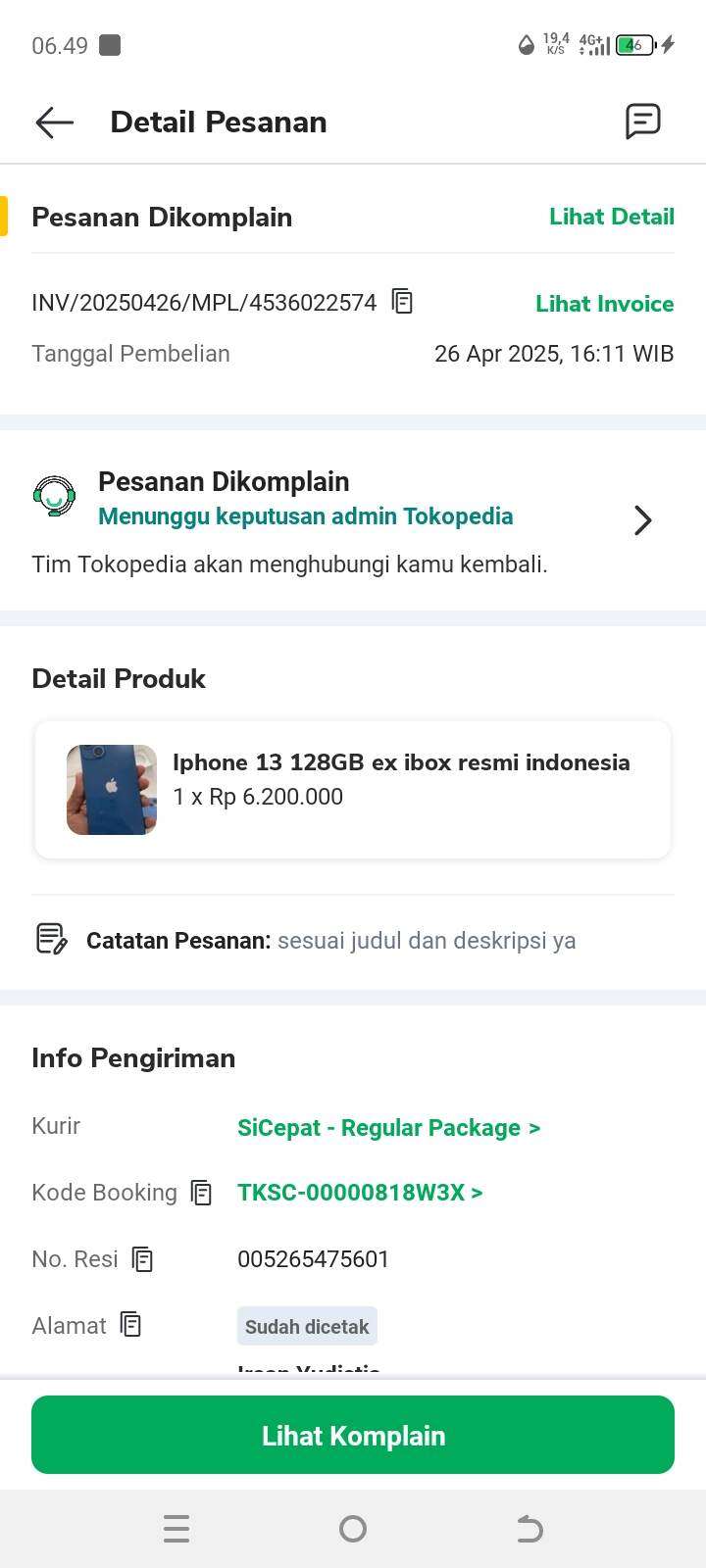The image size is (706, 1568).
Task: Open Pesanan Dikomplain status row
Action: pyautogui.click(x=353, y=520)
